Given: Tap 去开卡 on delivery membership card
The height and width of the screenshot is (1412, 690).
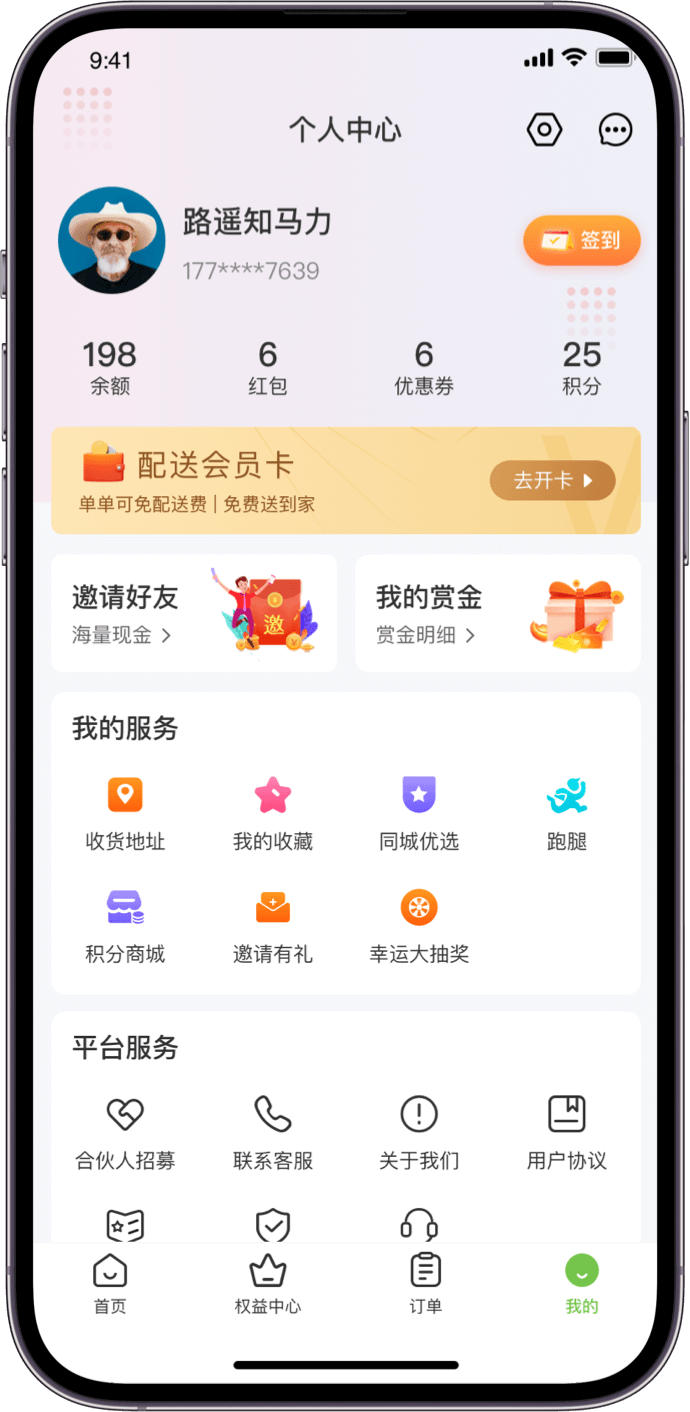Looking at the screenshot, I should (x=552, y=481).
